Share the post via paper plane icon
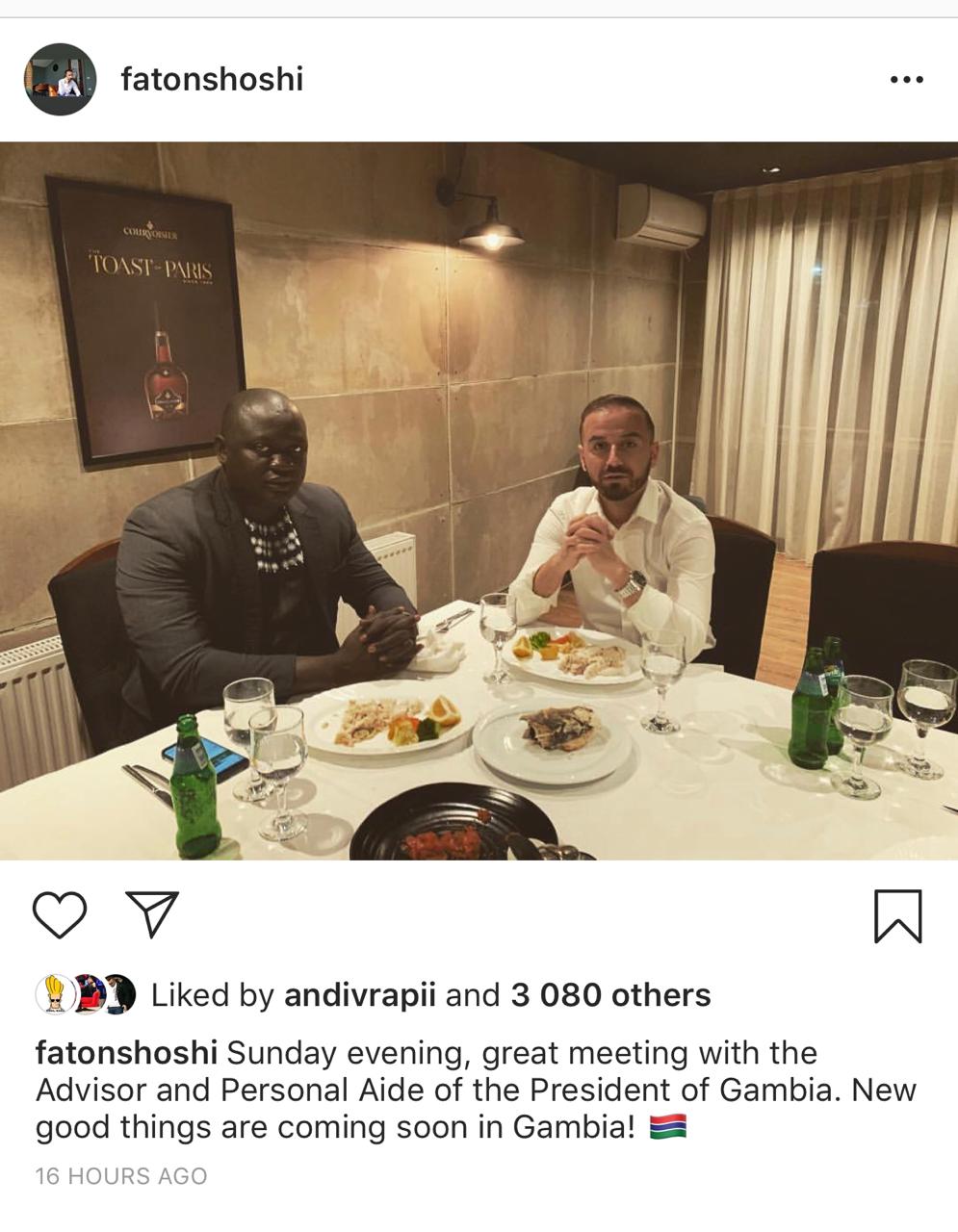958x1232 pixels. click(152, 914)
